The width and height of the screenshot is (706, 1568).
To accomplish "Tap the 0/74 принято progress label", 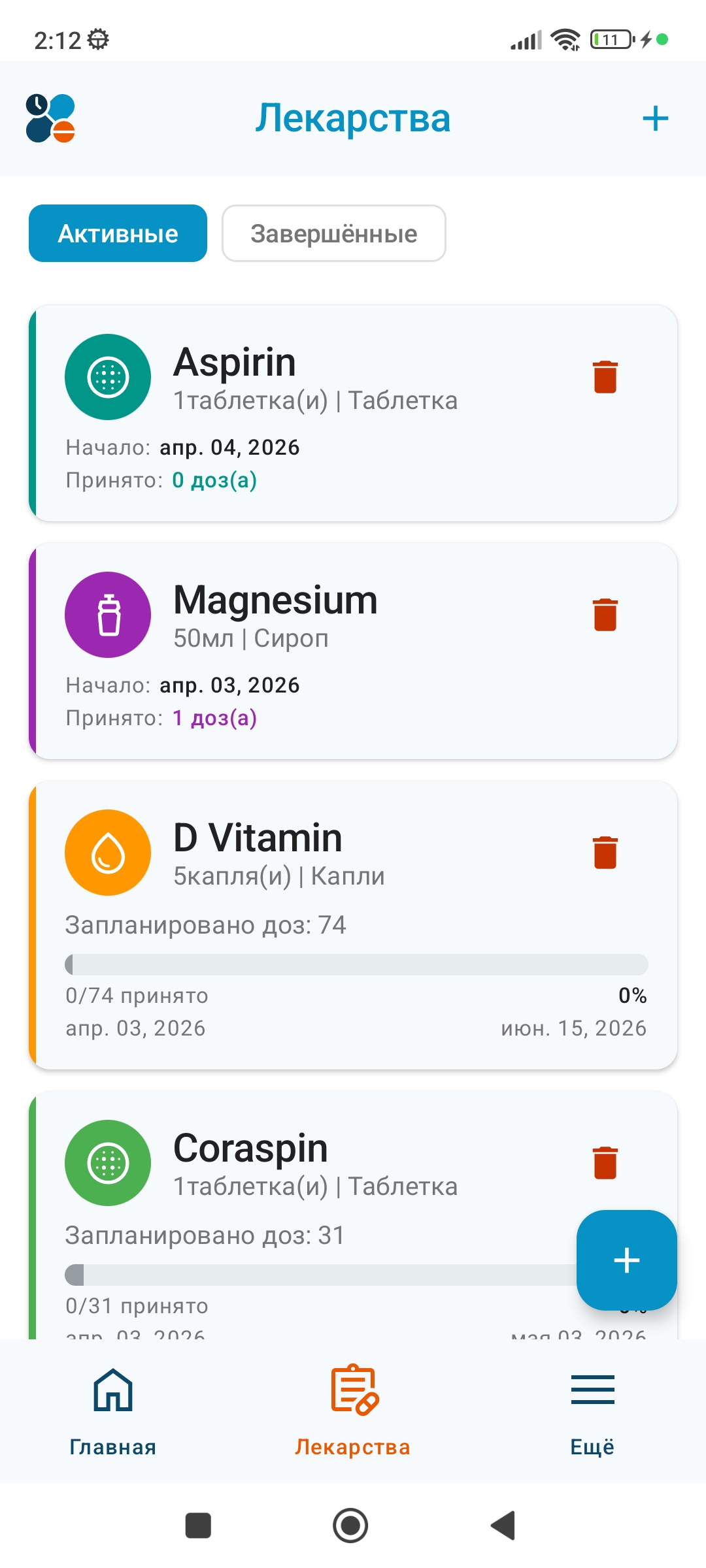I will point(136,996).
